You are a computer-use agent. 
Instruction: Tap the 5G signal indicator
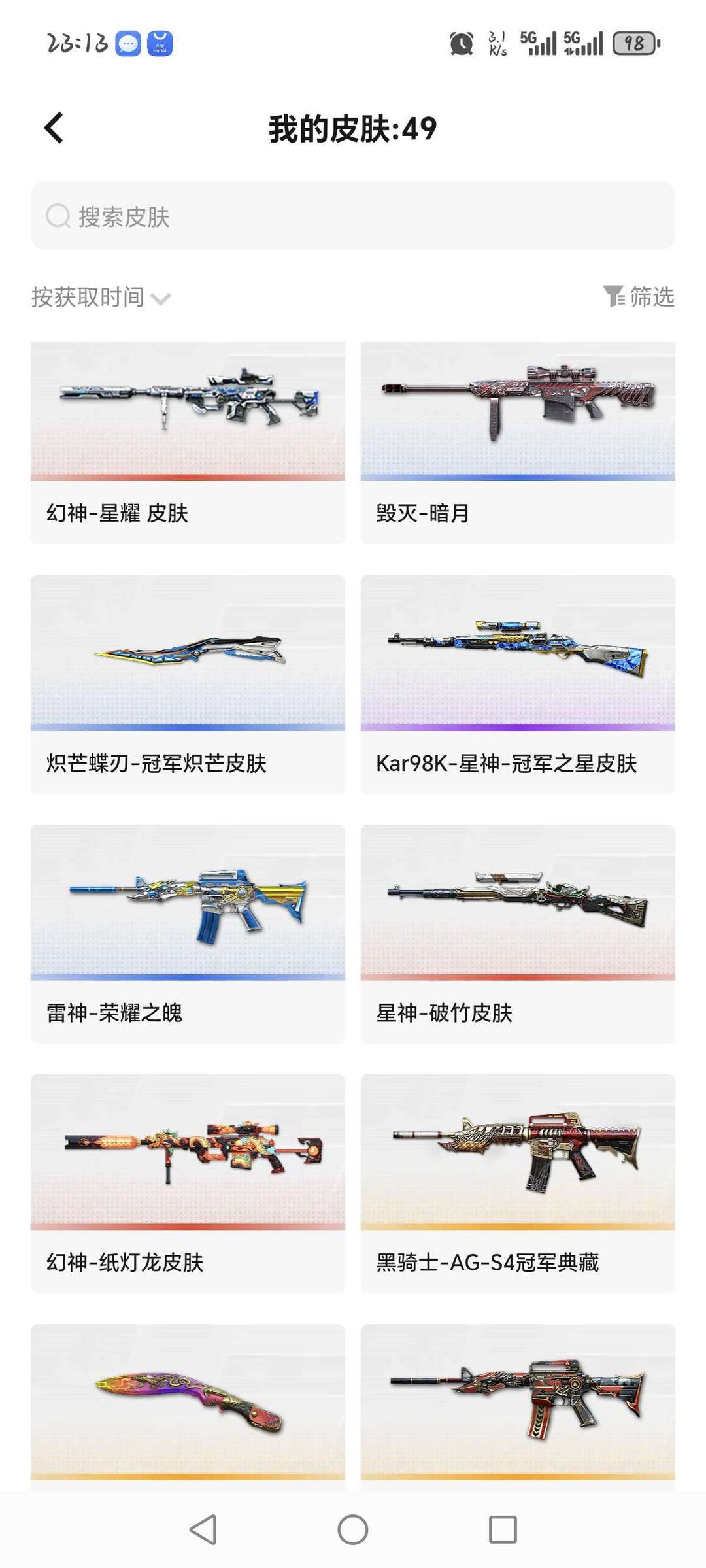[x=540, y=43]
